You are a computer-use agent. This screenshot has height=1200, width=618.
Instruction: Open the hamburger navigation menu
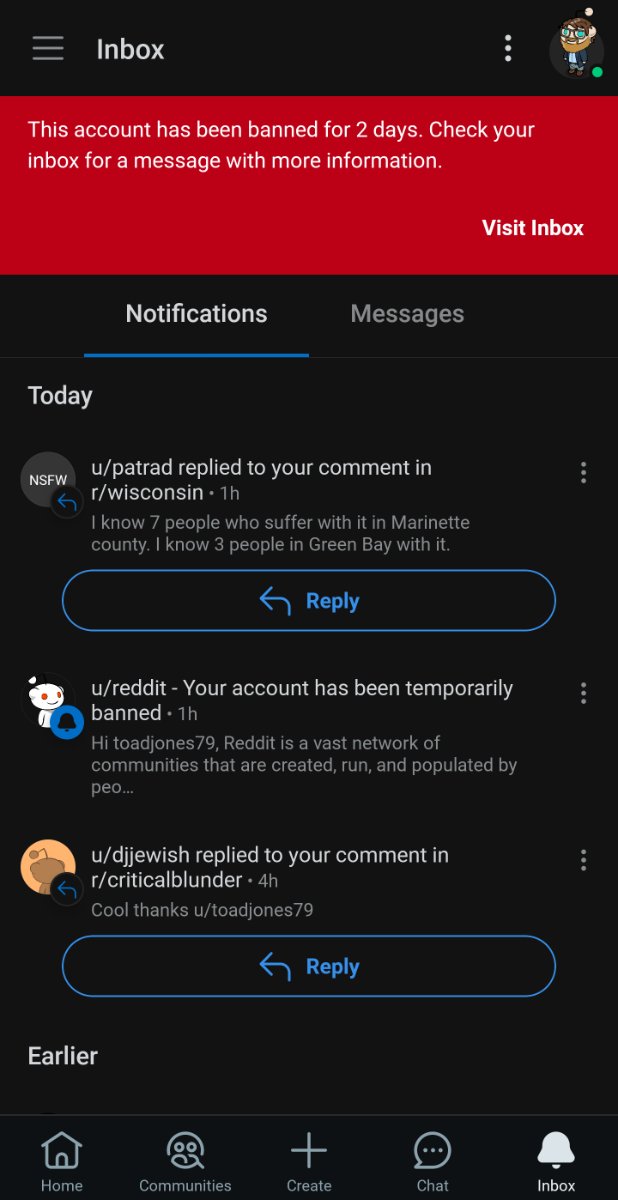tap(48, 49)
